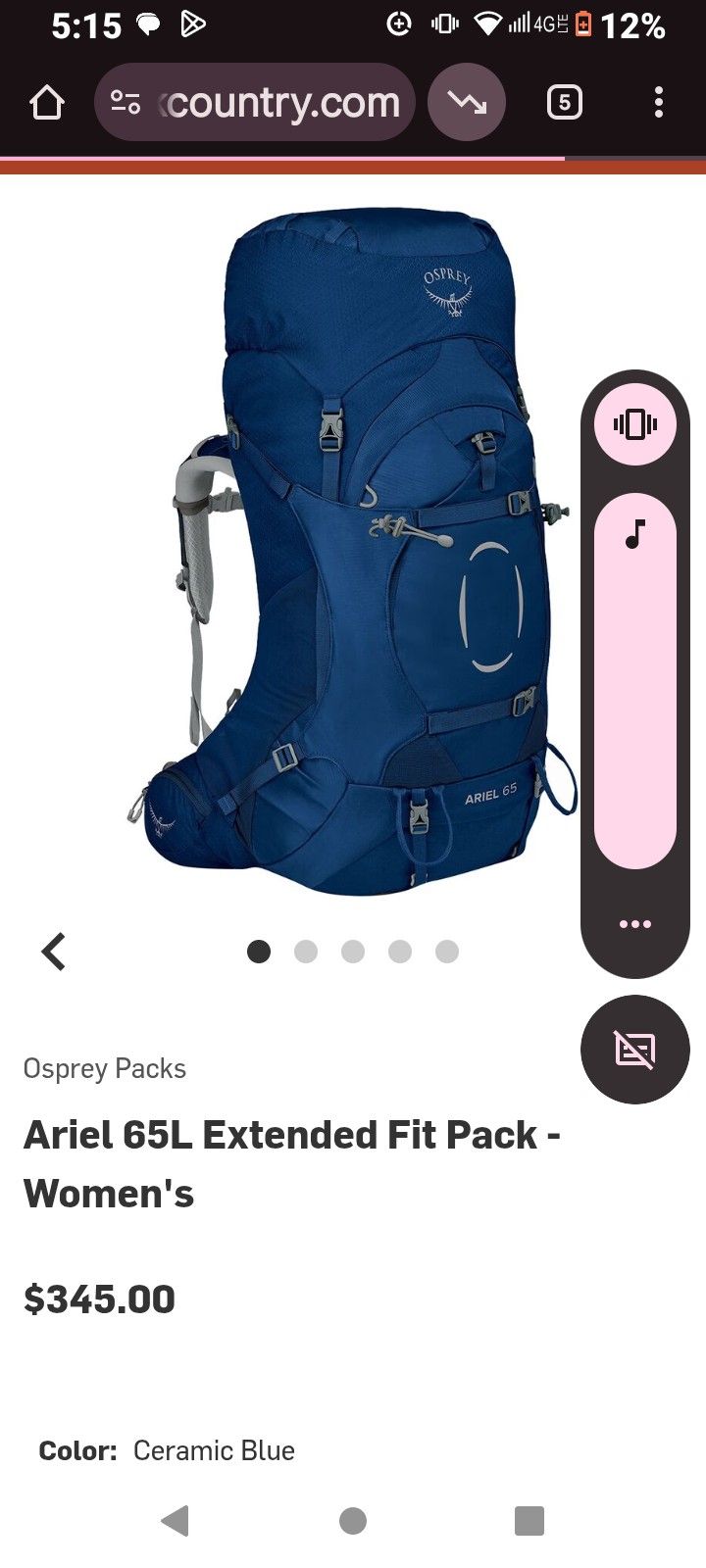
Task: Disable live captions with caption-off button
Action: pos(635,1049)
